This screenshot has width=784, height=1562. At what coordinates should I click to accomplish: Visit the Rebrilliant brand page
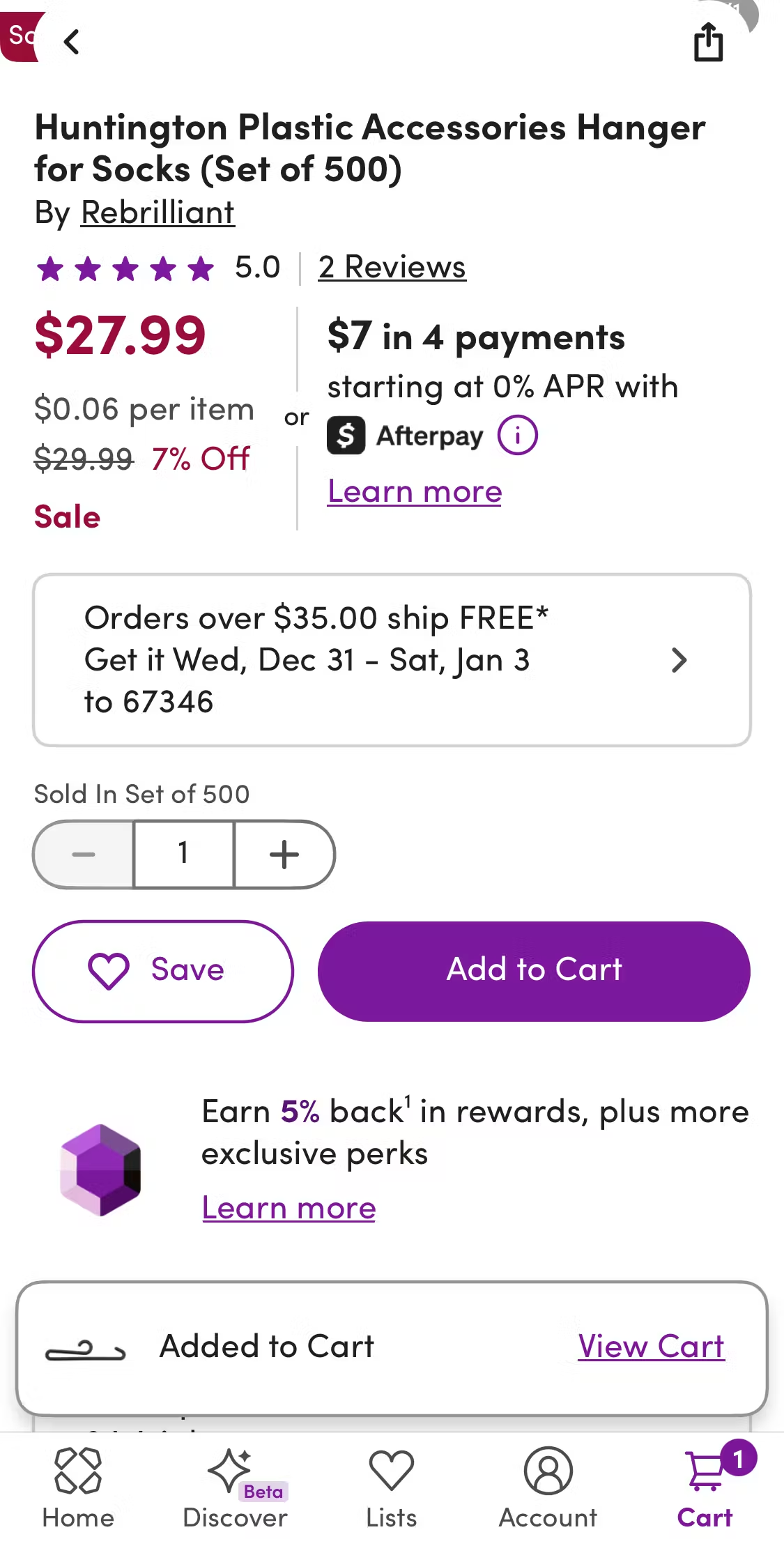157,213
